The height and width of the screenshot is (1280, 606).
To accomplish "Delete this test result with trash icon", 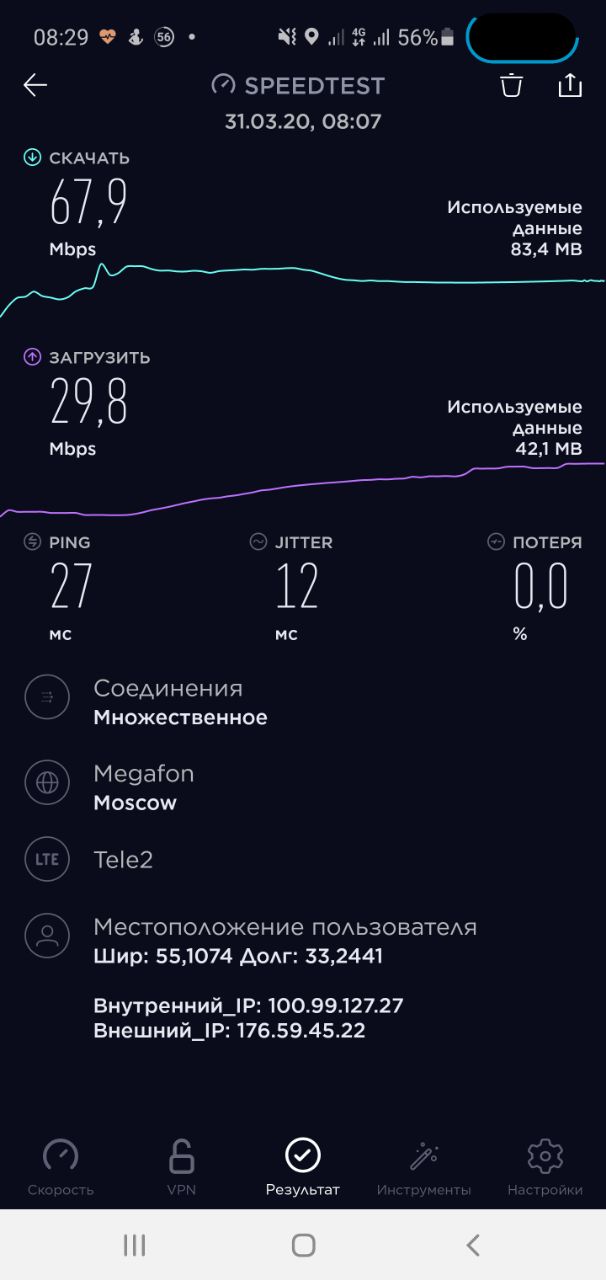I will pos(512,85).
